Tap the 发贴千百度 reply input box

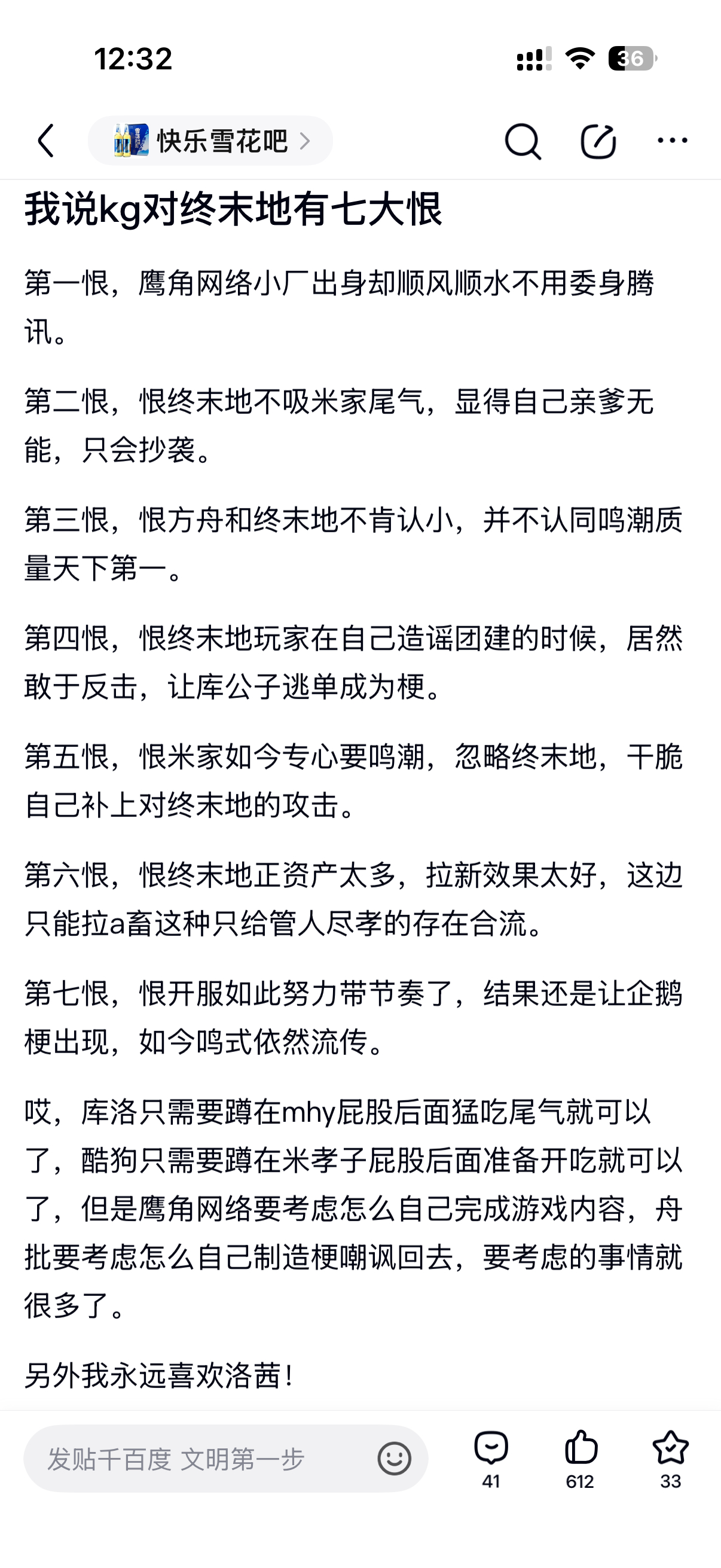pyautogui.click(x=226, y=1459)
